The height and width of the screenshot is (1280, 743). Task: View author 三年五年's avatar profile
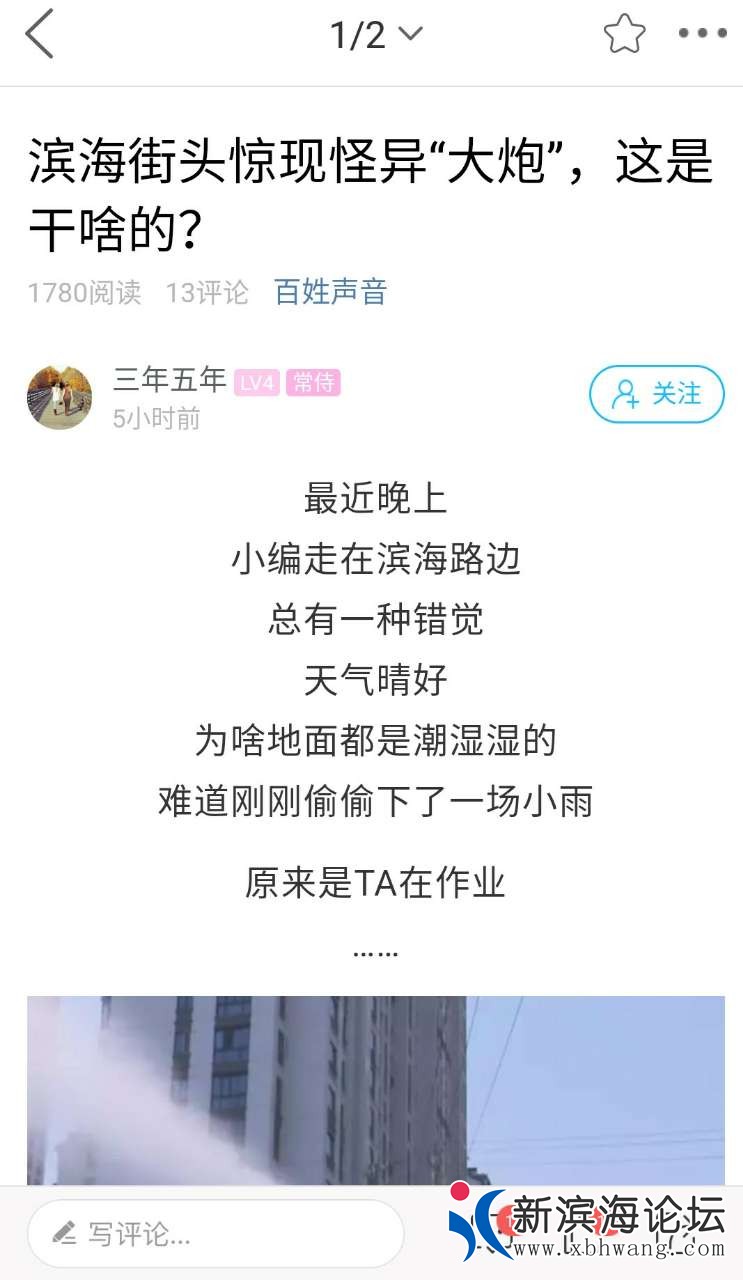point(59,397)
